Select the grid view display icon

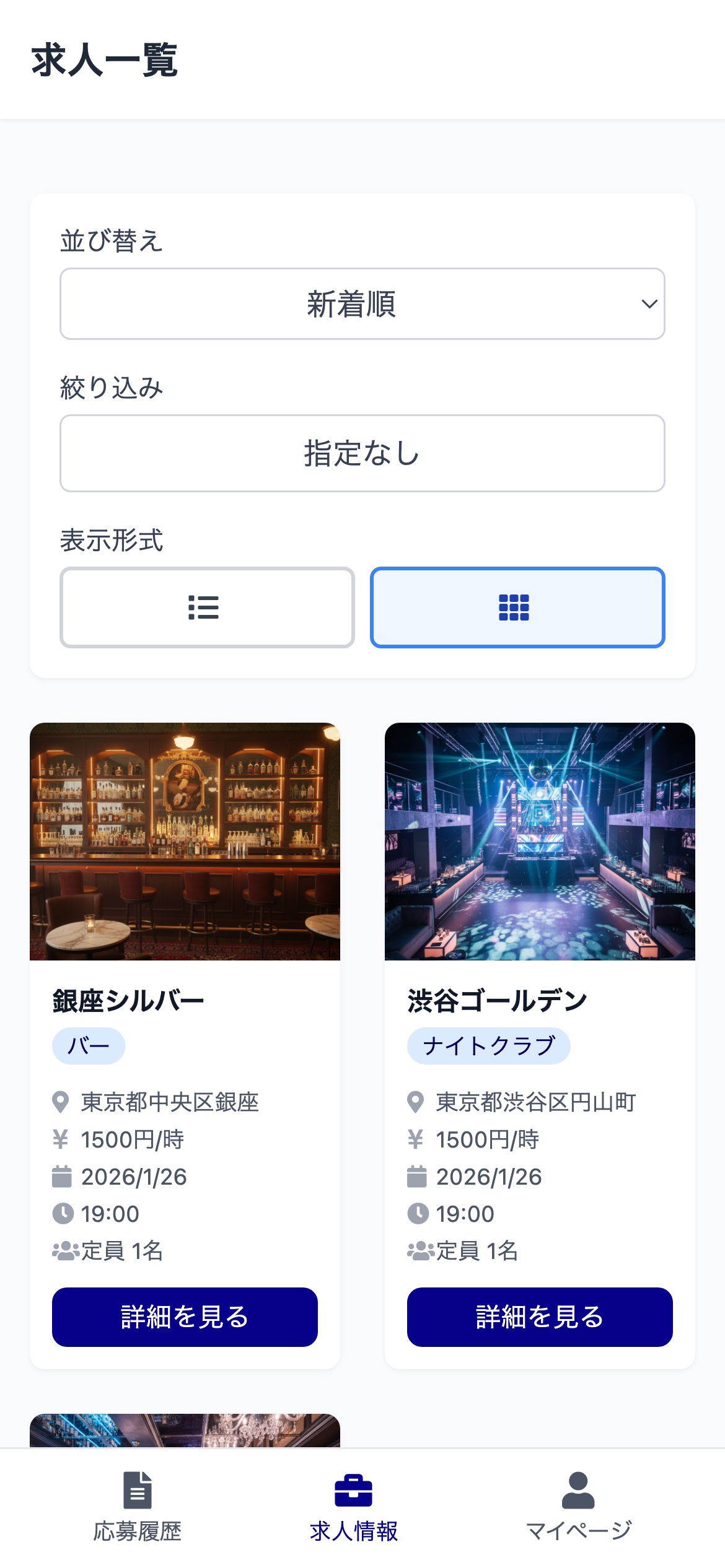517,607
